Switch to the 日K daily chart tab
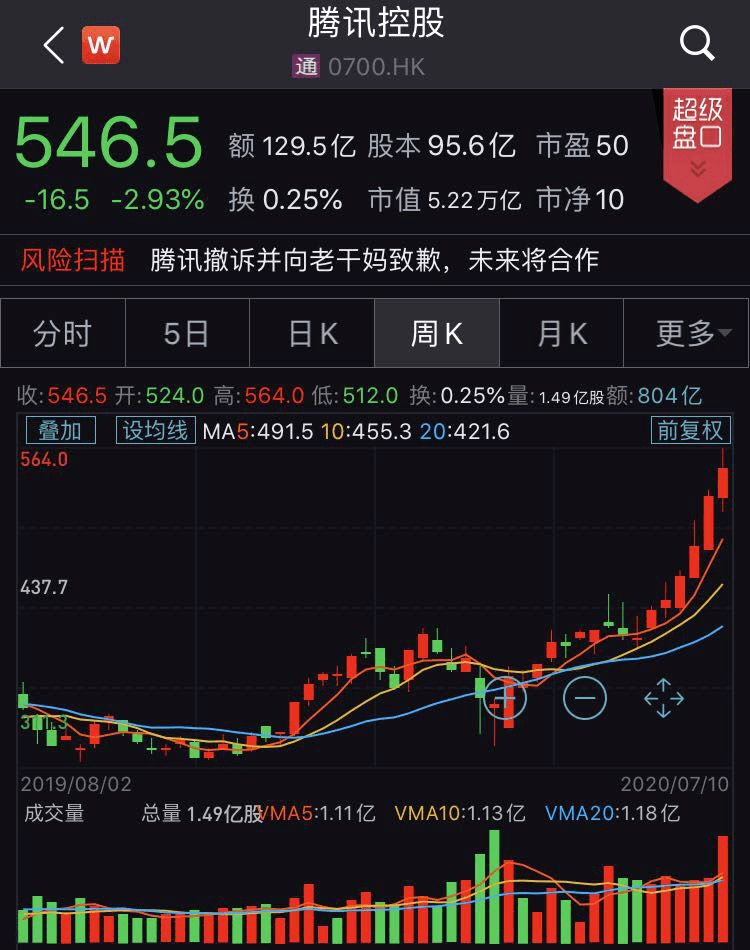Screen dimensions: 750x950 312,335
